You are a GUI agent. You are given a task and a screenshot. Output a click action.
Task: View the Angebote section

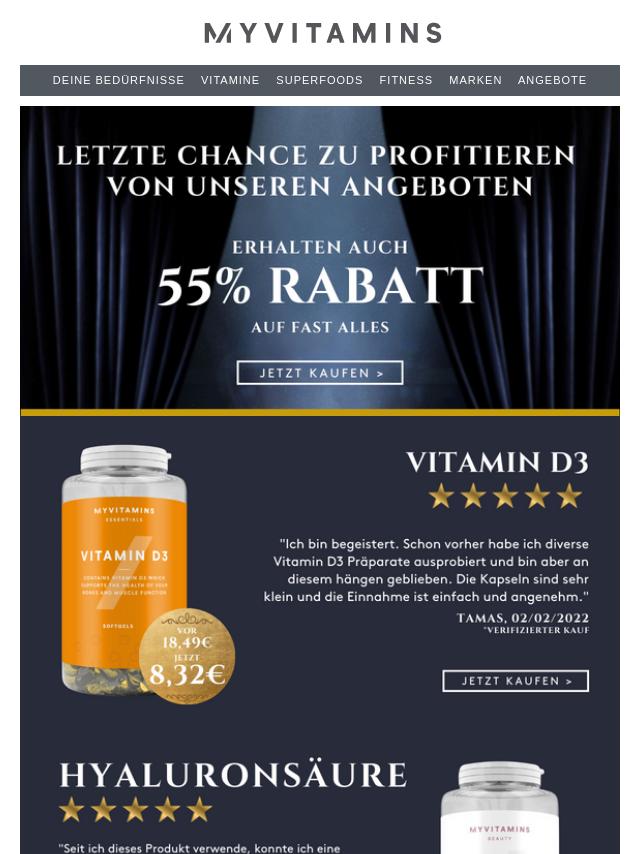[552, 80]
